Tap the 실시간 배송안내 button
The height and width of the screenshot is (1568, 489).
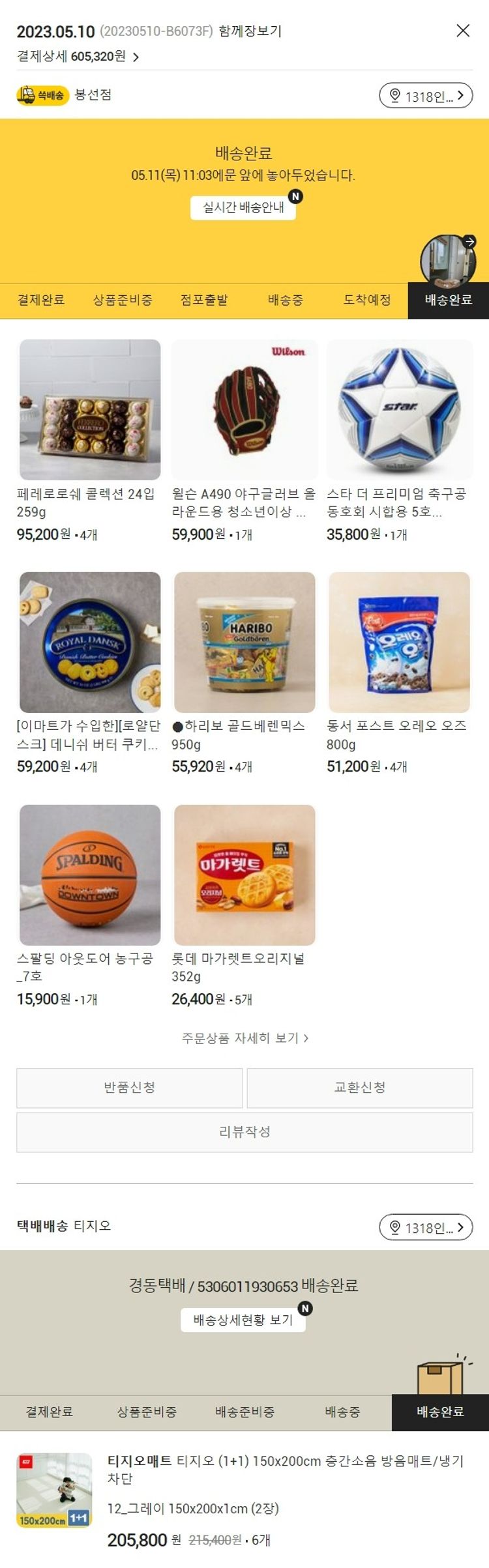(x=243, y=207)
